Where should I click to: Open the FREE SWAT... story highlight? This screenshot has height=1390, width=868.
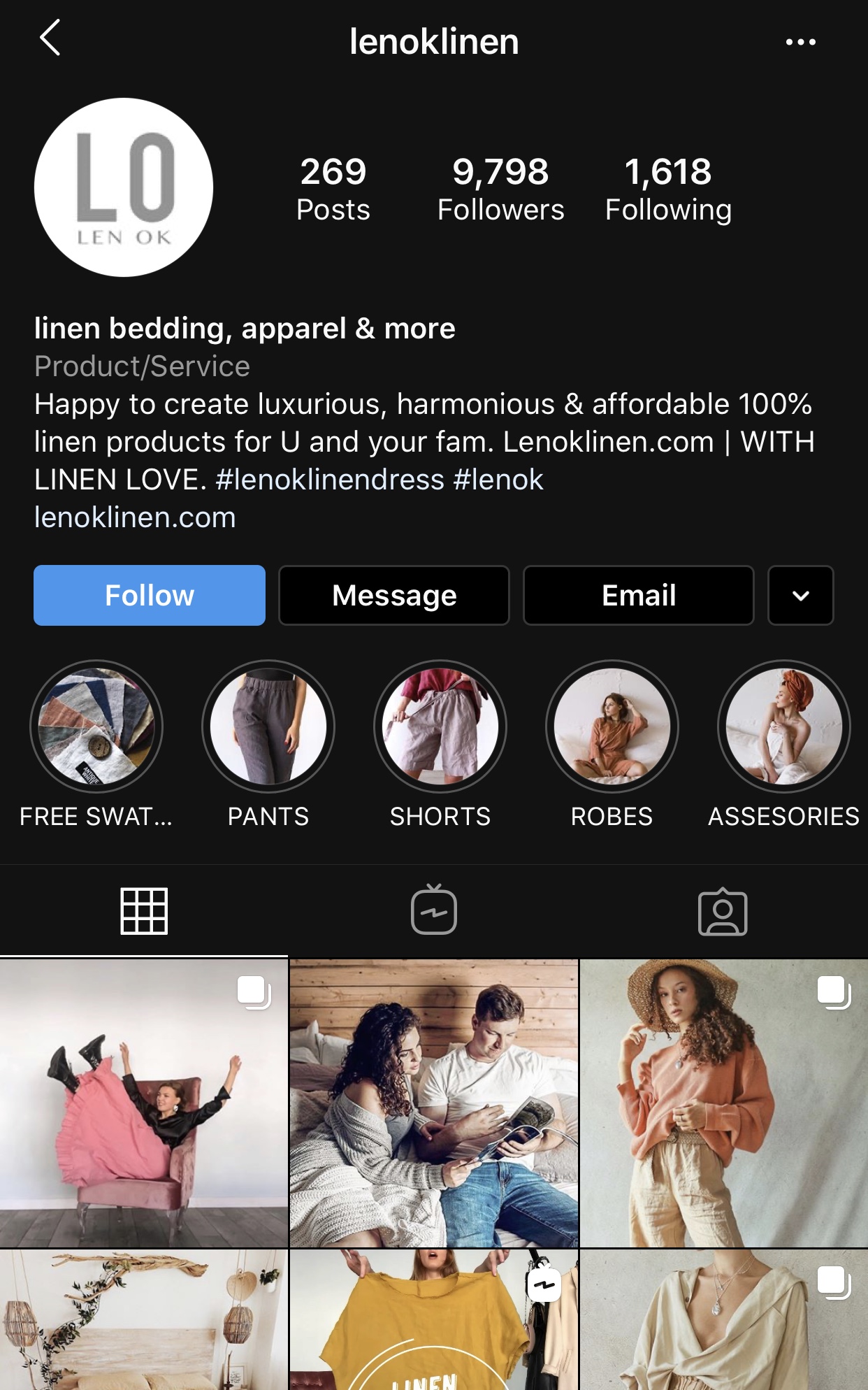click(96, 726)
